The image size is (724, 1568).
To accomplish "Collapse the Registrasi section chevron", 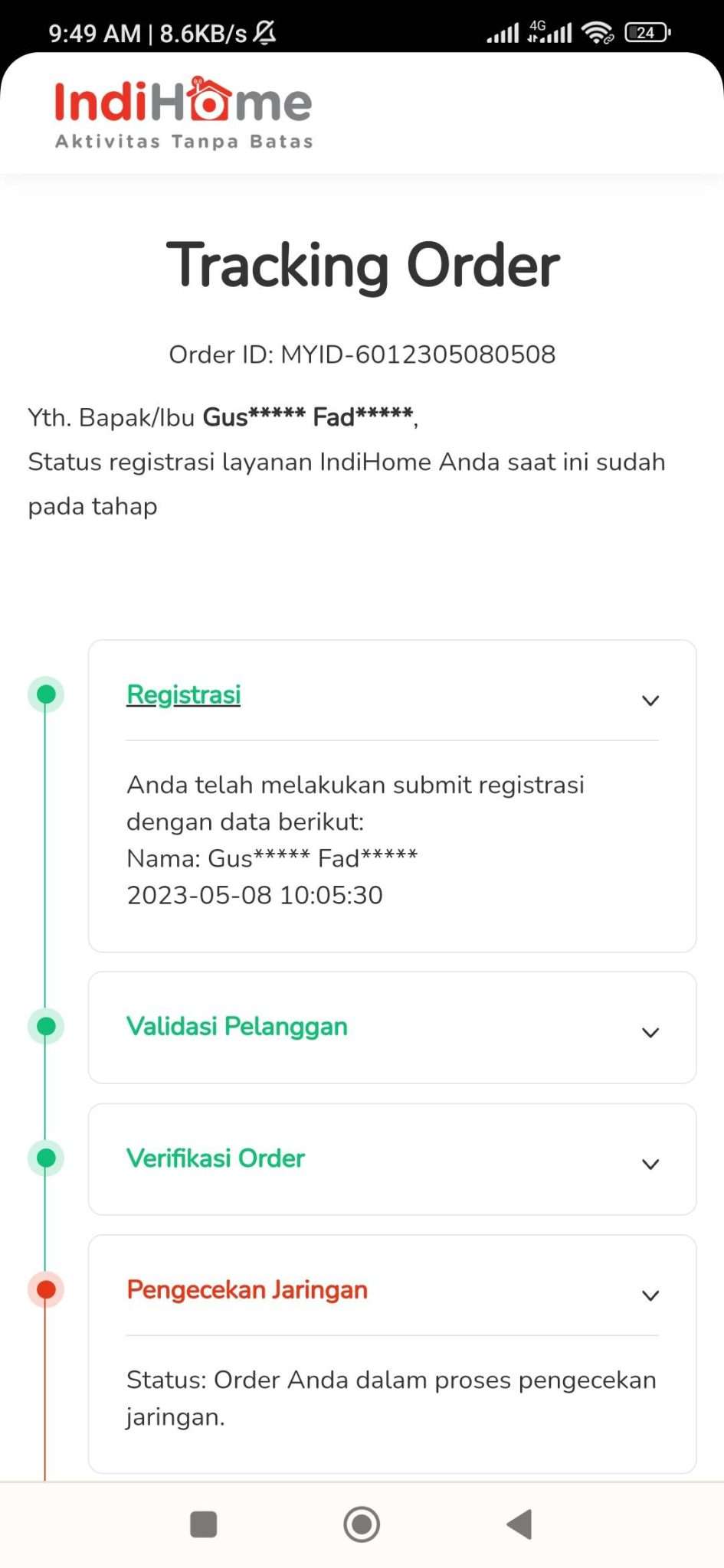I will [650, 700].
